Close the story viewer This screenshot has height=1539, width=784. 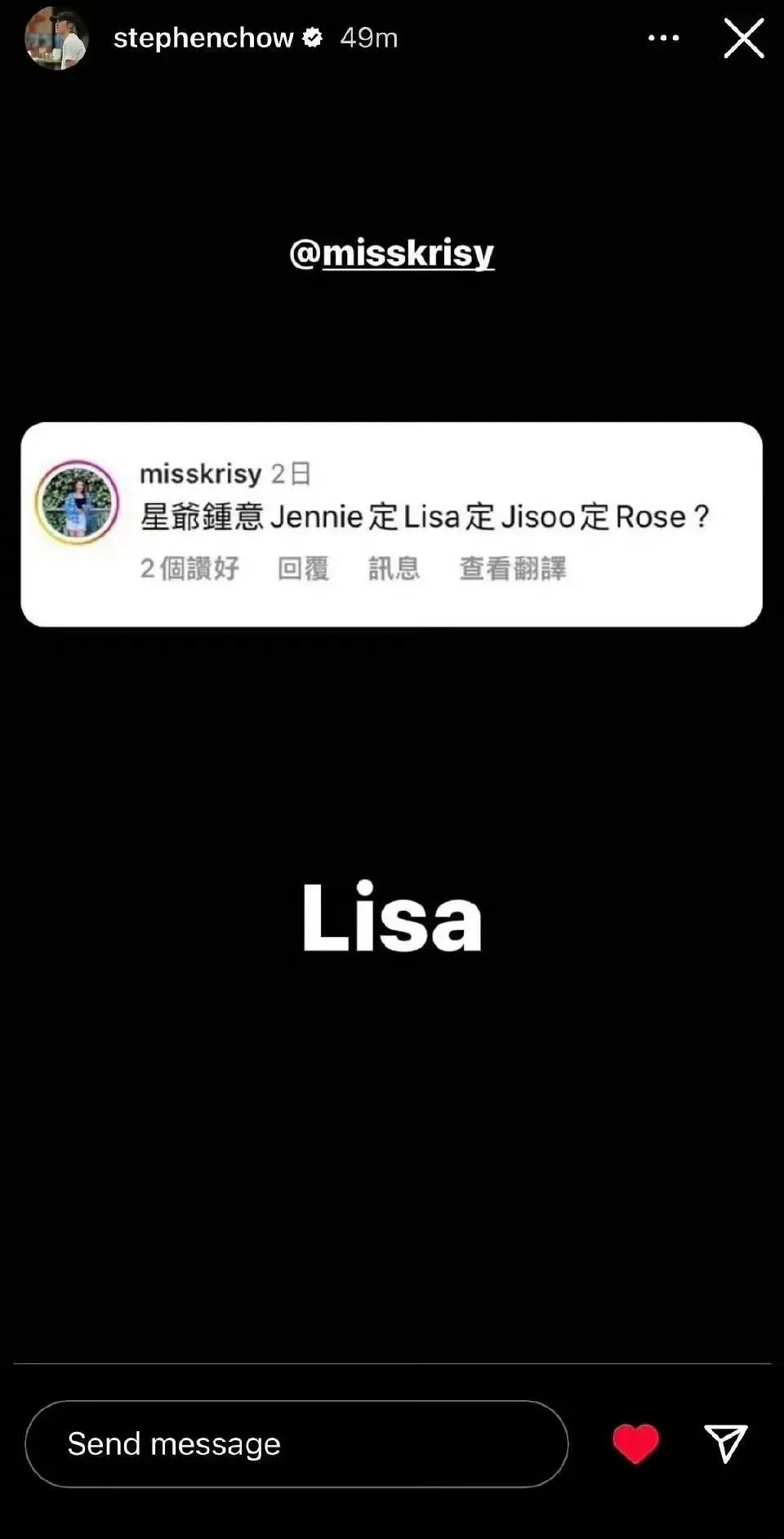click(743, 38)
